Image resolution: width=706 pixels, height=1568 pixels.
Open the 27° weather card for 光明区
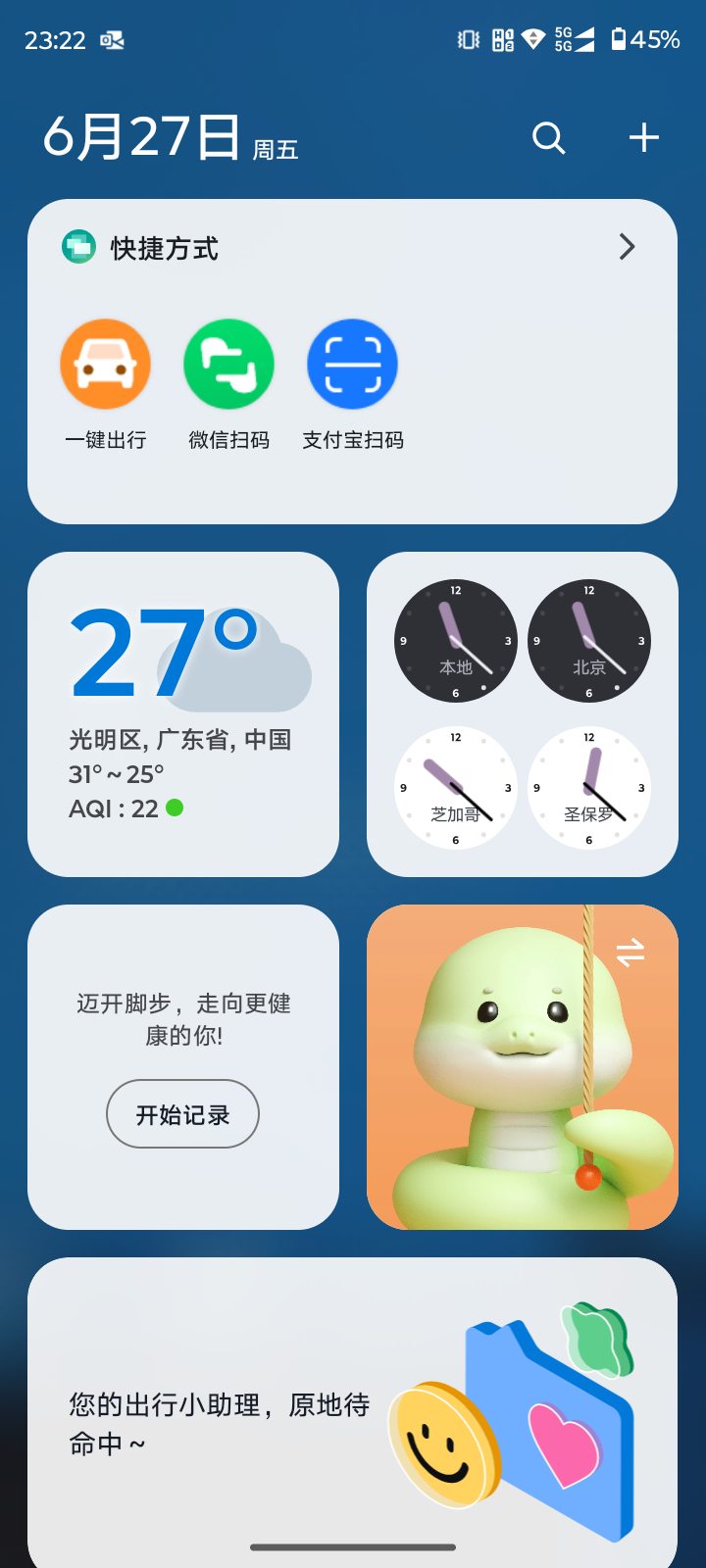coord(183,713)
